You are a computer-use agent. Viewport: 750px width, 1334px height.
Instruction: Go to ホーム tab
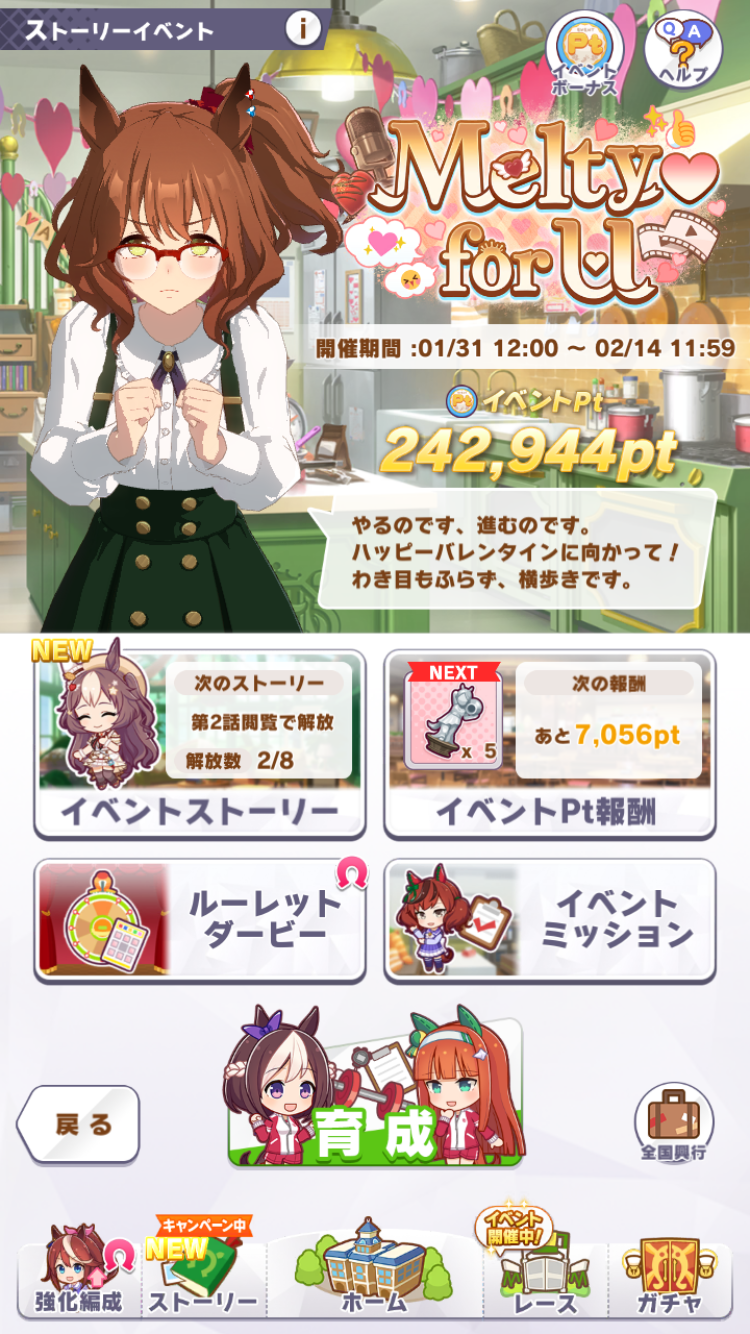(375, 1270)
